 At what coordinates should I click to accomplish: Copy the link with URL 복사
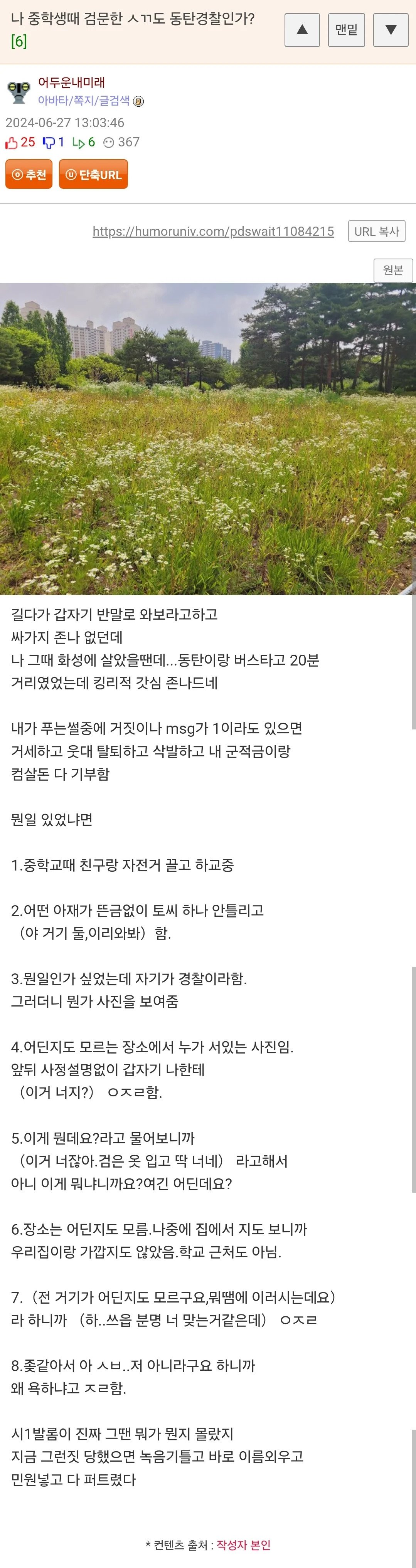coord(376,231)
